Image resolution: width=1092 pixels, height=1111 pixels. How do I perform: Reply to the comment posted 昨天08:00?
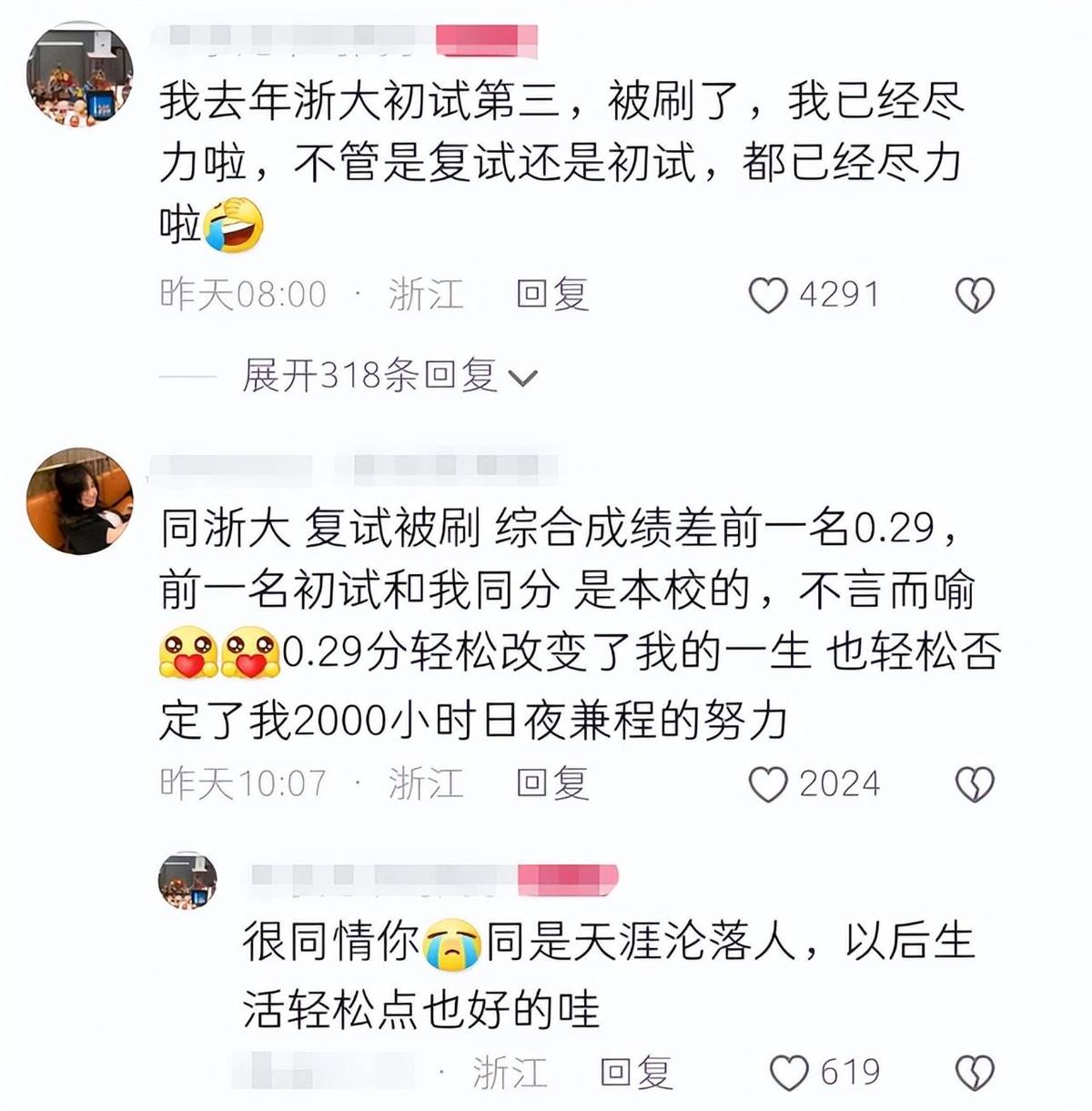(552, 295)
